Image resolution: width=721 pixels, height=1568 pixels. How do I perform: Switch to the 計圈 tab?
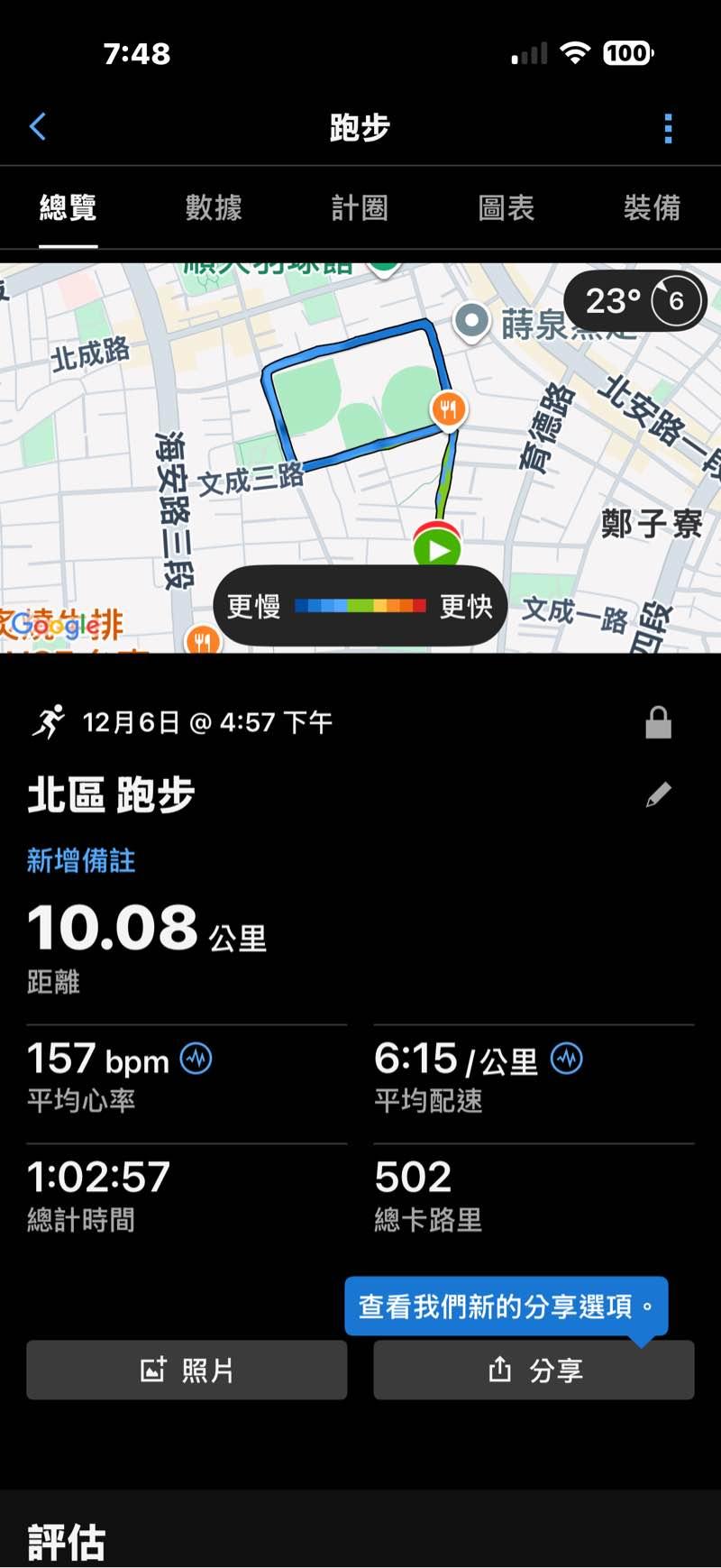tap(360, 208)
